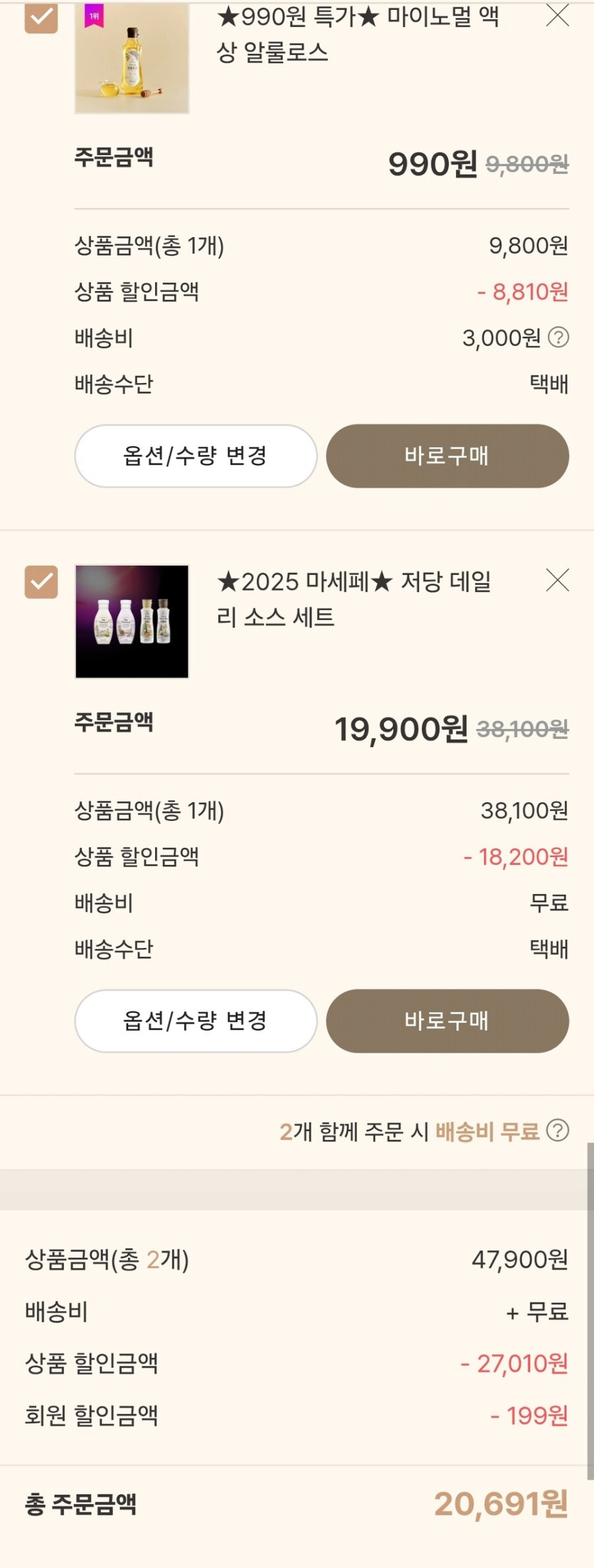Open 옵션/수량 변경 for the allulose product
Viewport: 594px width, 1568px height.
coord(196,456)
